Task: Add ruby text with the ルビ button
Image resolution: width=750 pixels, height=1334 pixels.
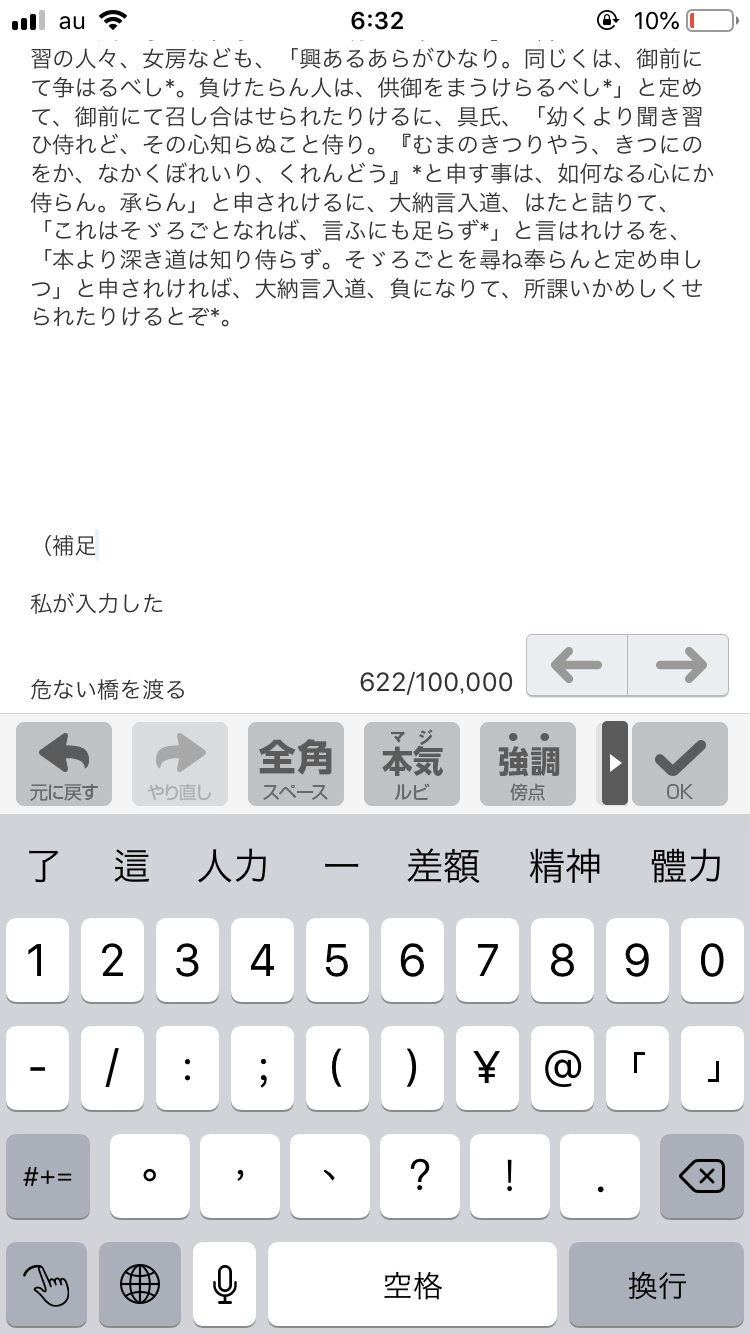Action: click(x=412, y=764)
